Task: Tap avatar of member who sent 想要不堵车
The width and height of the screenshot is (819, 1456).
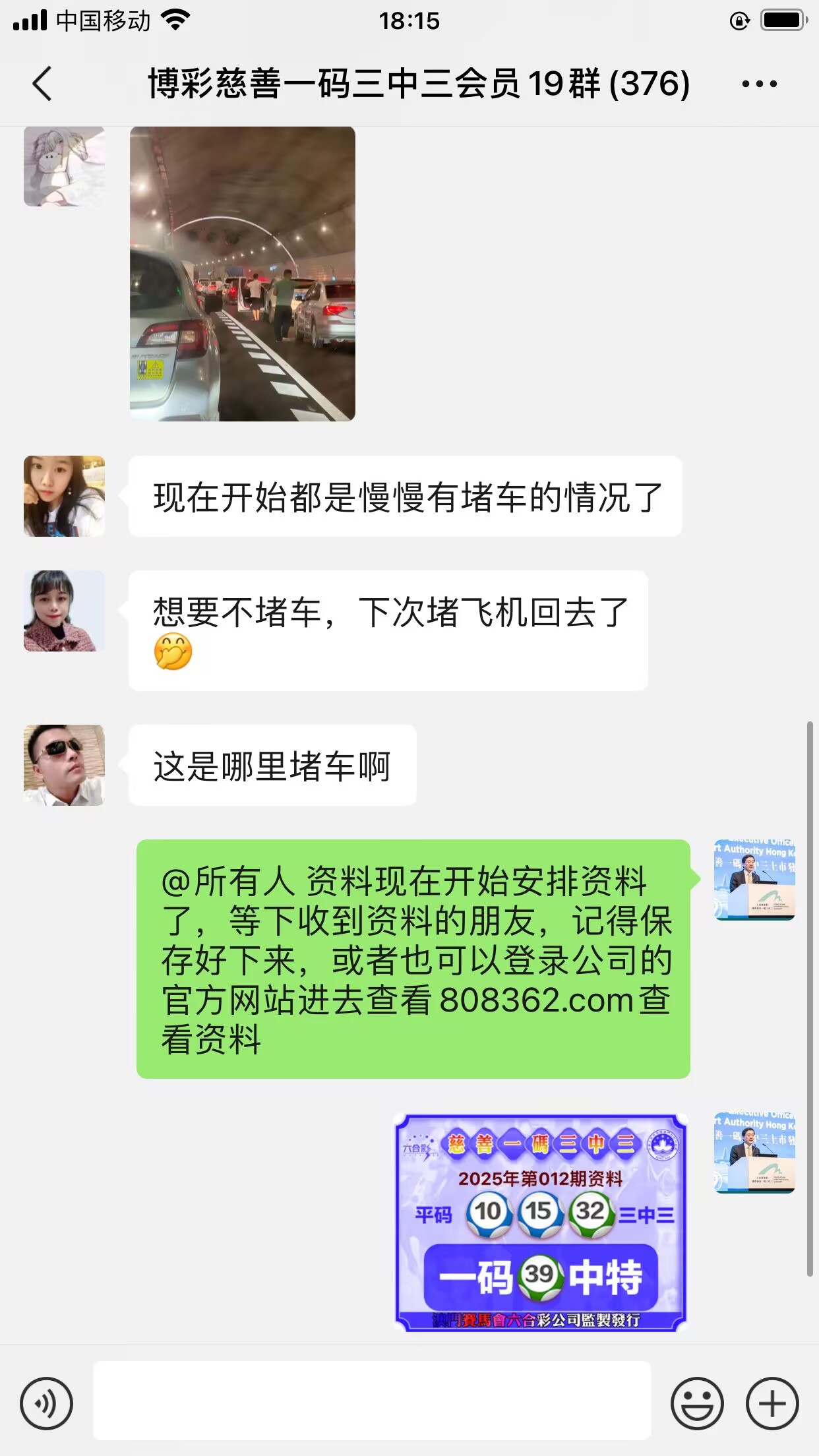Action: tap(64, 611)
